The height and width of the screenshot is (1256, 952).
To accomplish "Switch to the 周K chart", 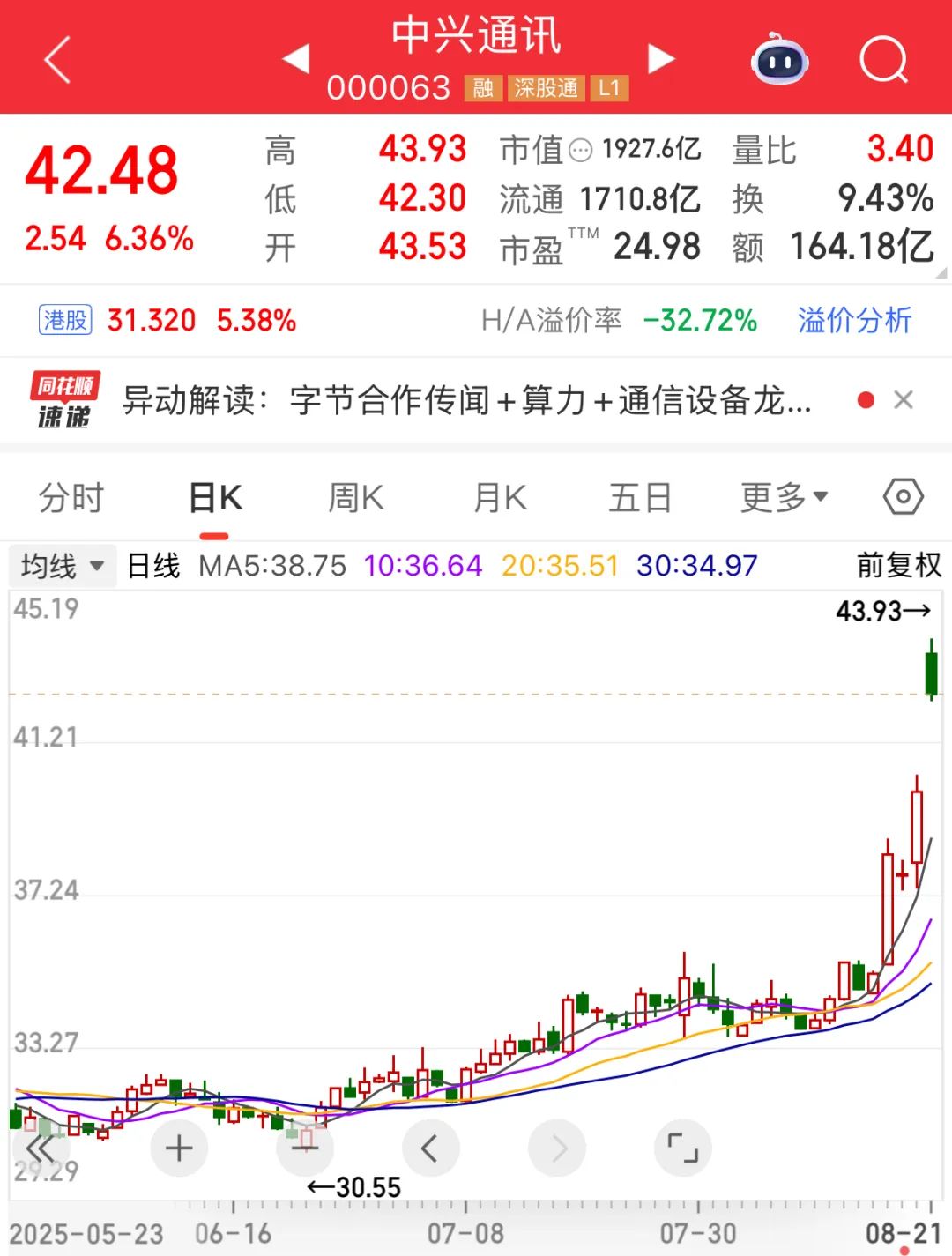I will point(356,498).
